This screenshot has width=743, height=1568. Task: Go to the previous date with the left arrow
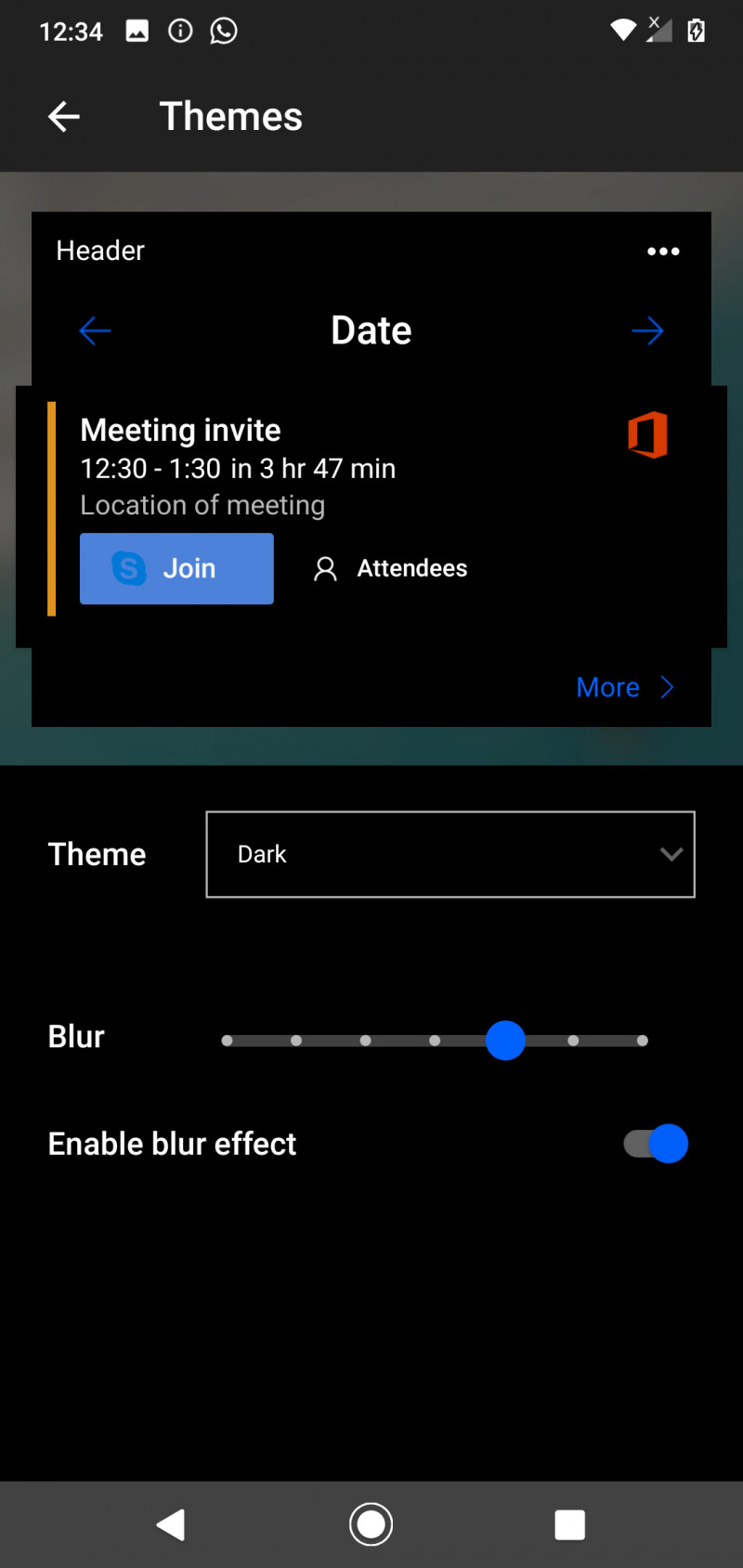click(95, 330)
